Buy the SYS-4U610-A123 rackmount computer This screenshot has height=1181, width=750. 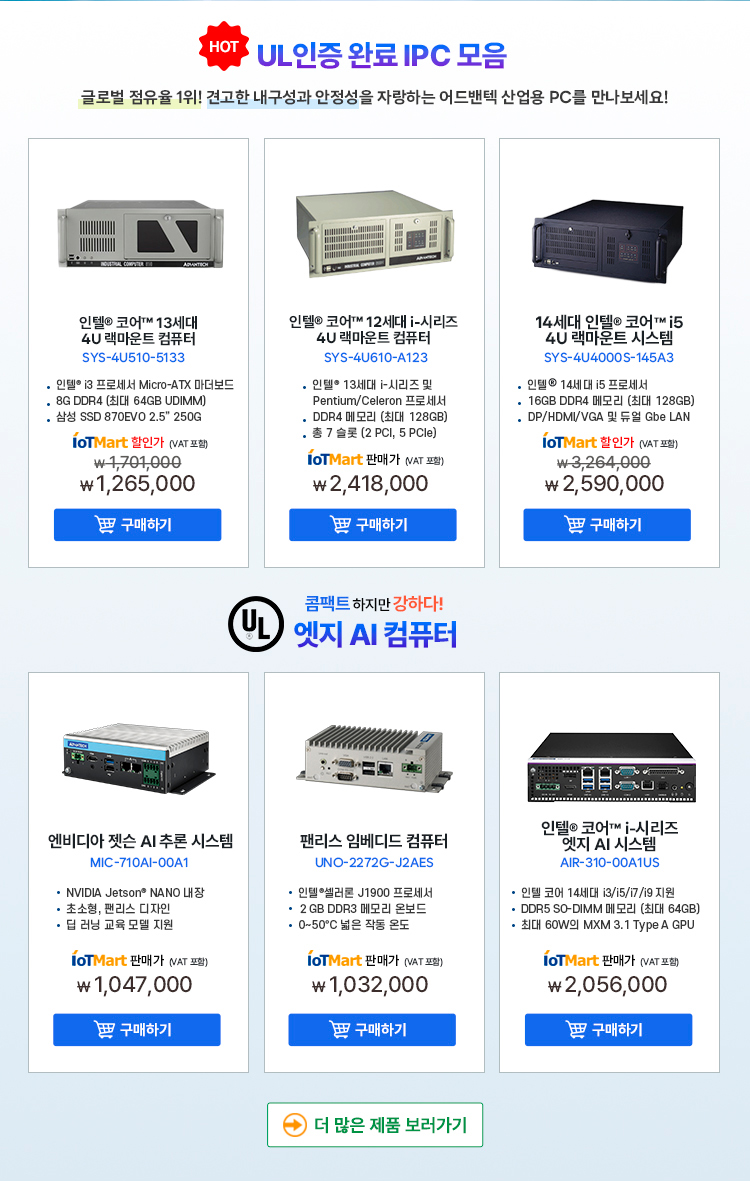pos(373,525)
